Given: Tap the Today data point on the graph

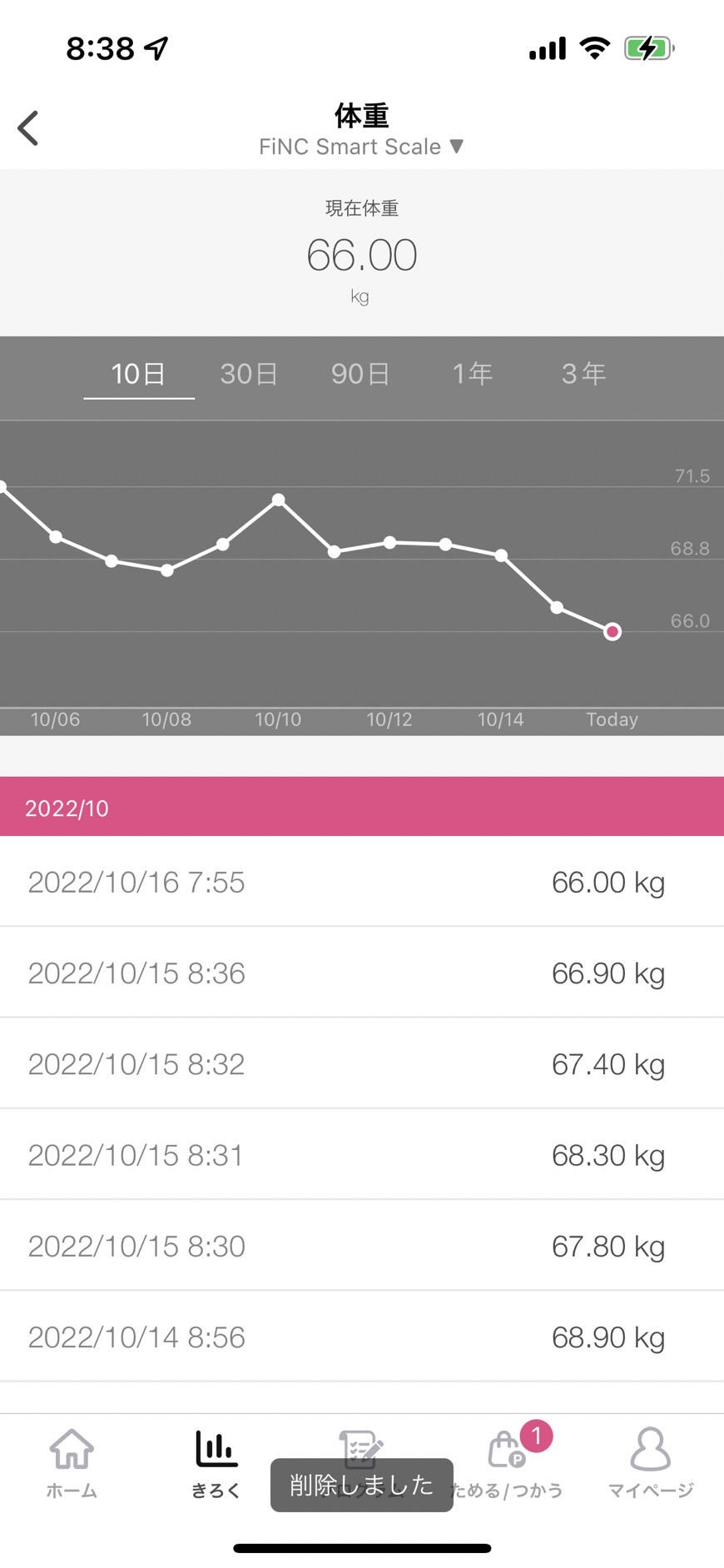Looking at the screenshot, I should coord(612,632).
